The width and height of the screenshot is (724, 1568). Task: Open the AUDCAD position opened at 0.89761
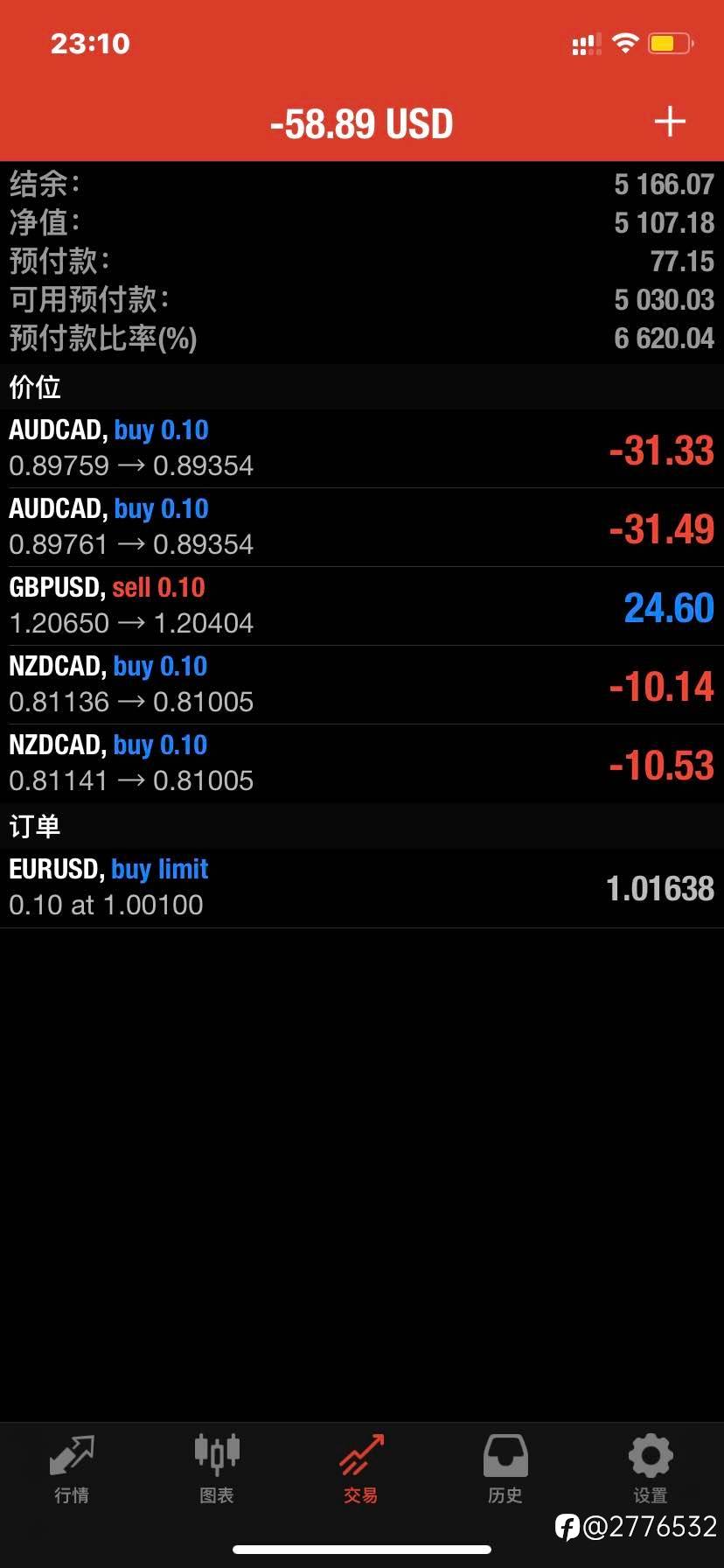point(362,528)
